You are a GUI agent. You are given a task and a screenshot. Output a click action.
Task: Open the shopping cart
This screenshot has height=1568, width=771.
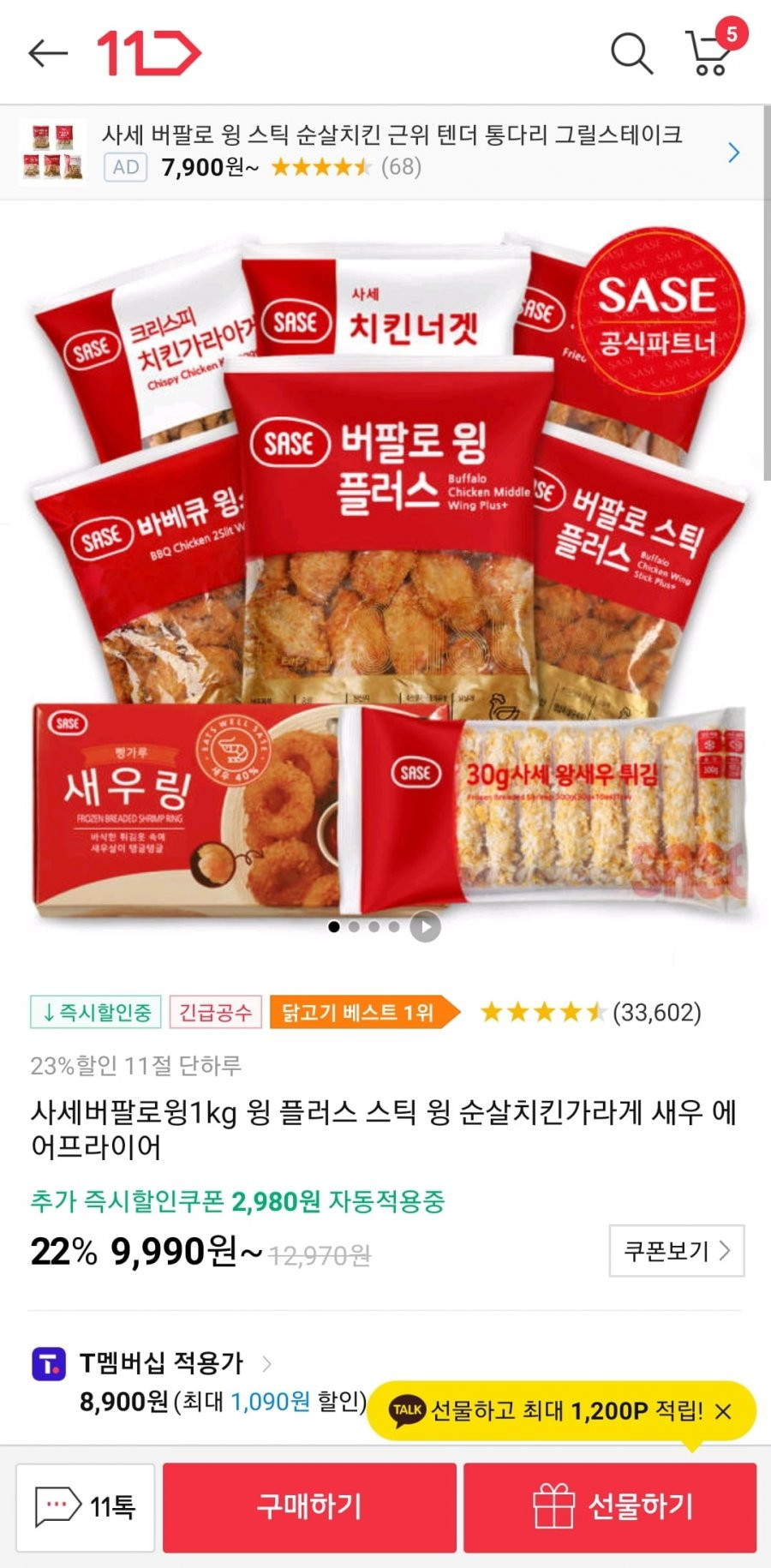[x=711, y=51]
